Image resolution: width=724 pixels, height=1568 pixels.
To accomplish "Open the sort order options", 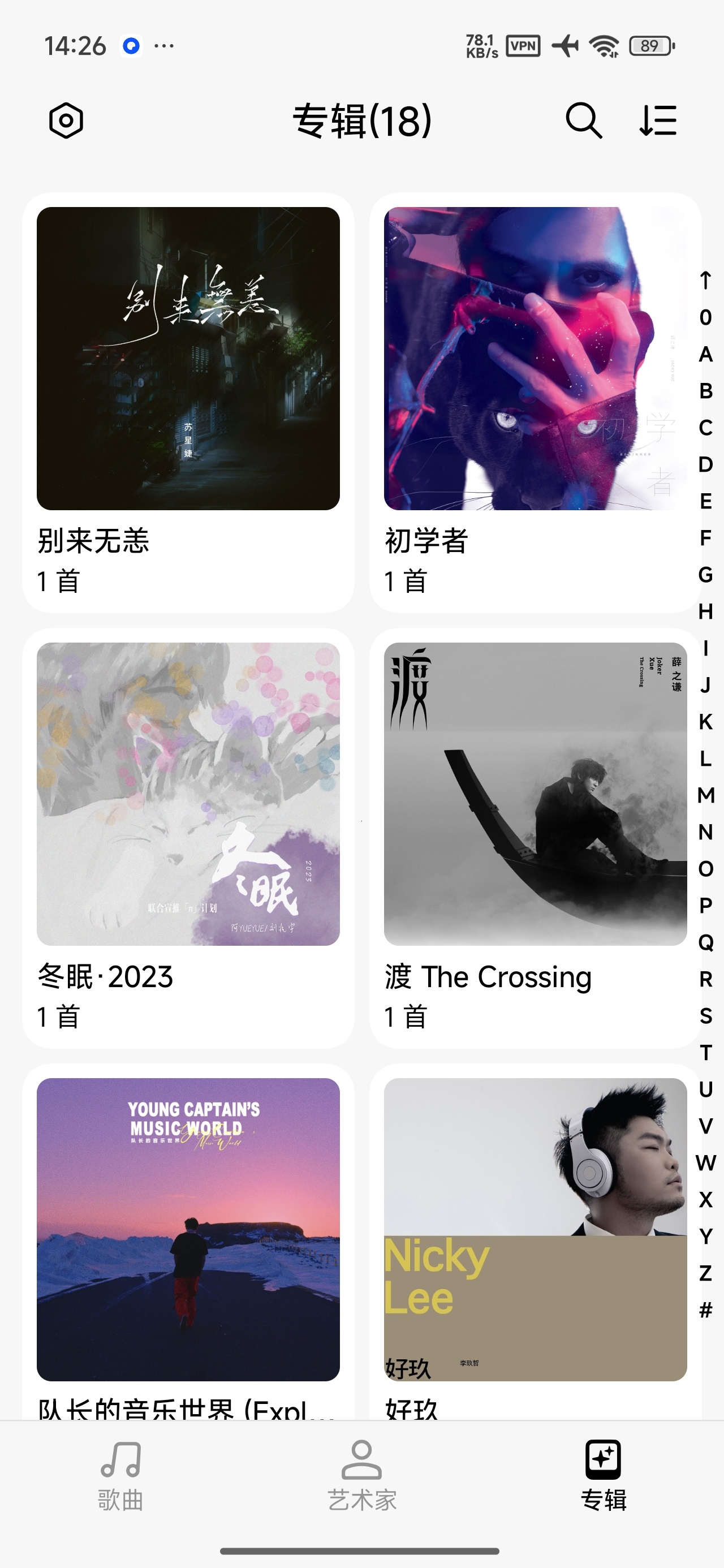I will (658, 120).
